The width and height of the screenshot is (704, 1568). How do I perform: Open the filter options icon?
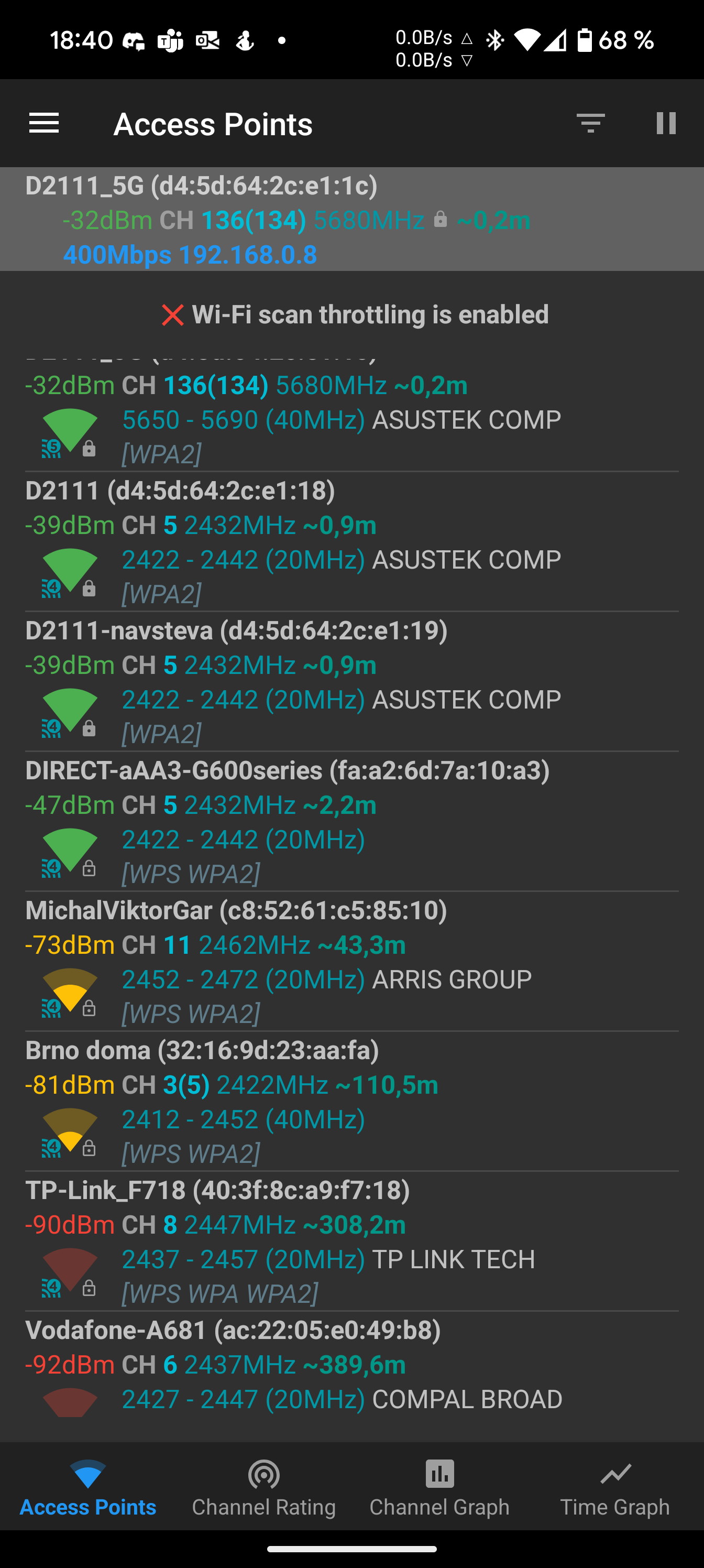click(x=590, y=124)
